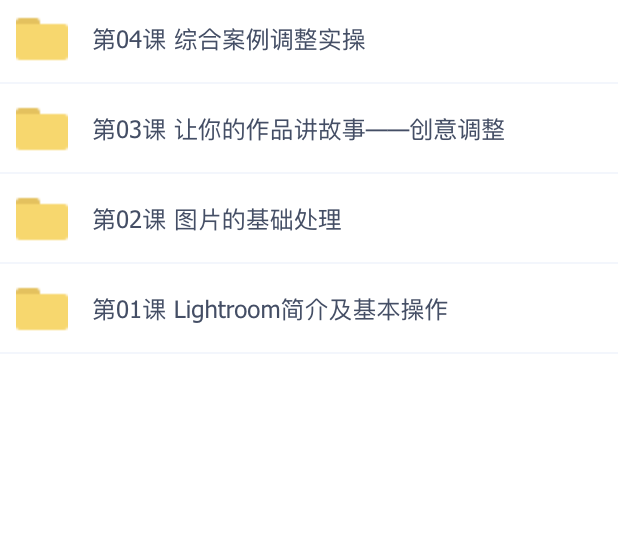618x542 pixels.
Task: Select the 第02课 图片的基础处理 folder
Action: tap(217, 220)
